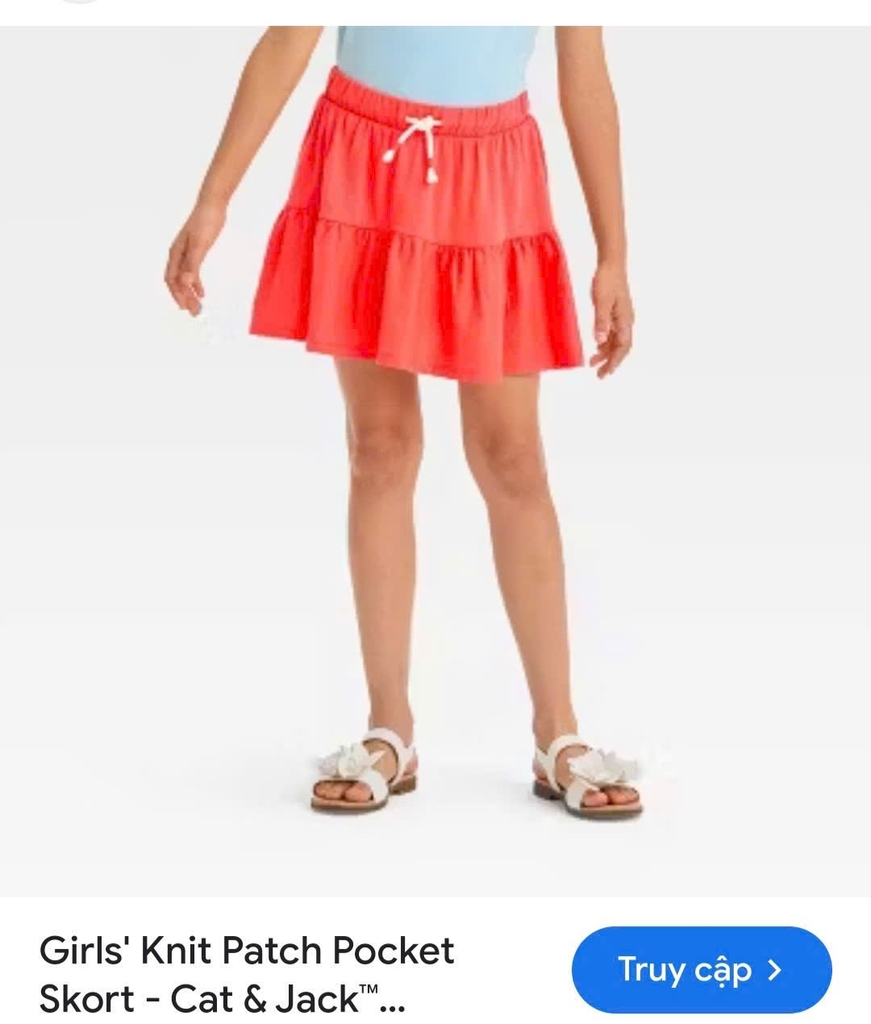Image resolution: width=871 pixels, height=1024 pixels.
Task: Tap the Truy cập button
Action: pyautogui.click(x=701, y=969)
